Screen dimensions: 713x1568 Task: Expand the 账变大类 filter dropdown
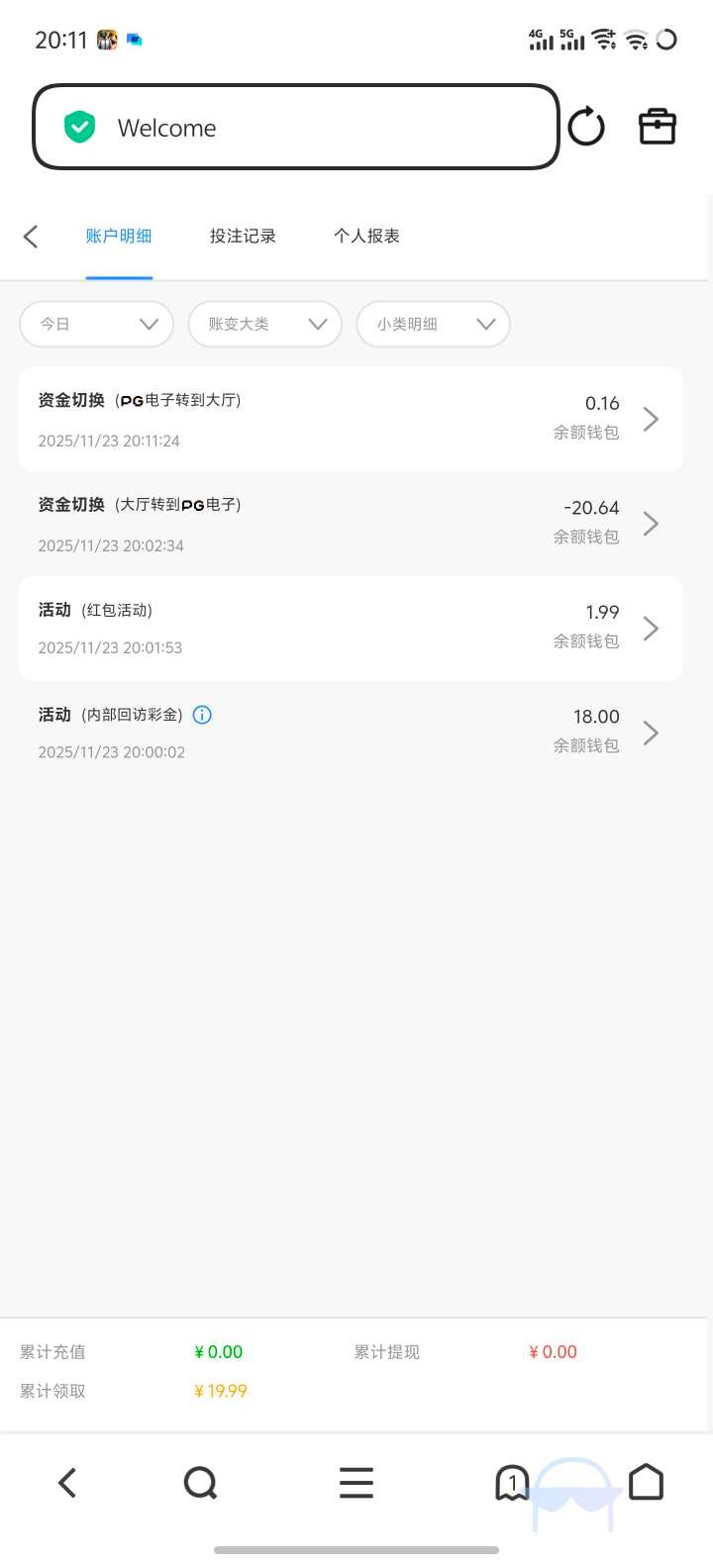point(265,324)
